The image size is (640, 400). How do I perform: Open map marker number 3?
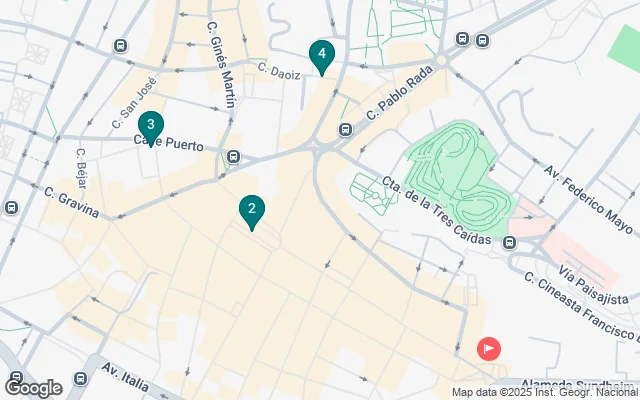click(150, 126)
